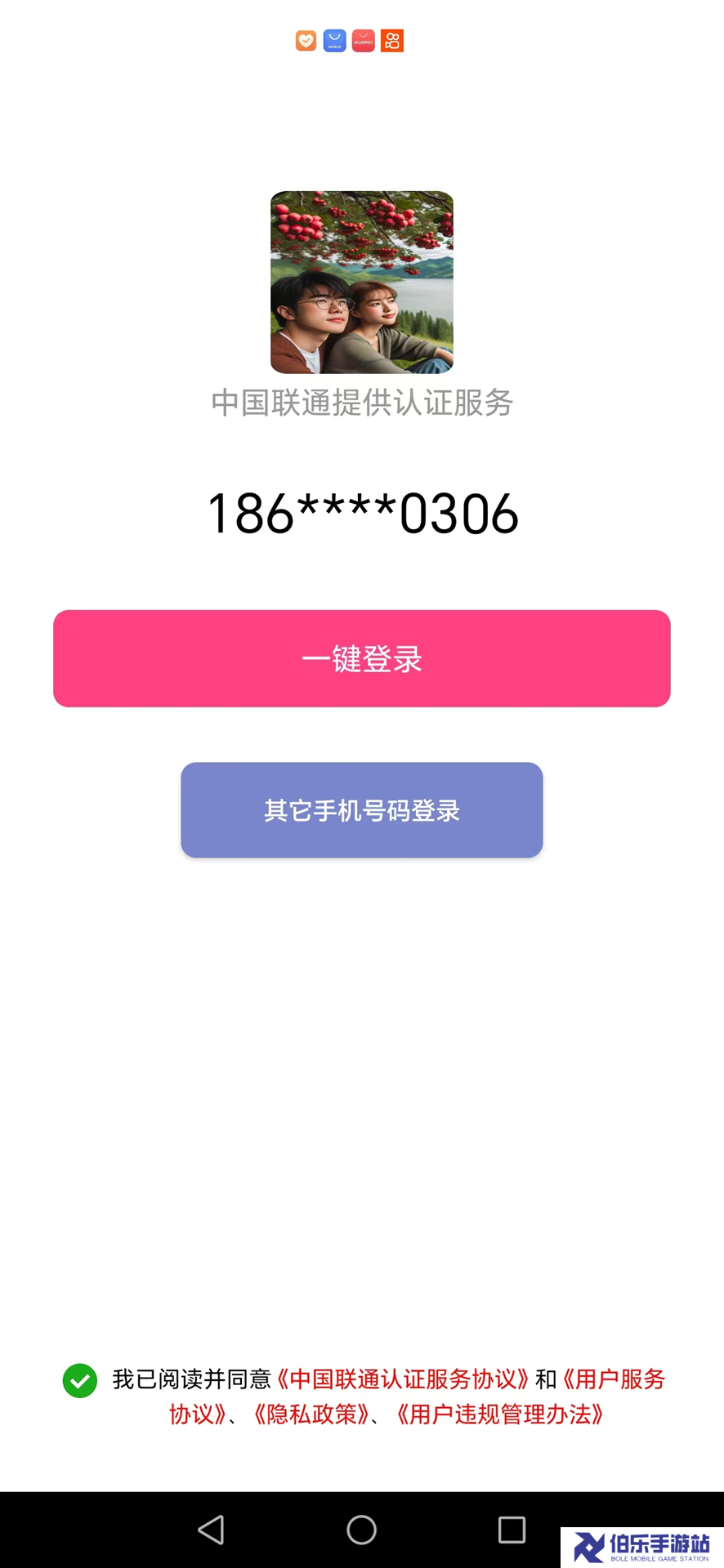
Task: Open 《中国联通认证服务协议》 link
Action: [x=403, y=1379]
